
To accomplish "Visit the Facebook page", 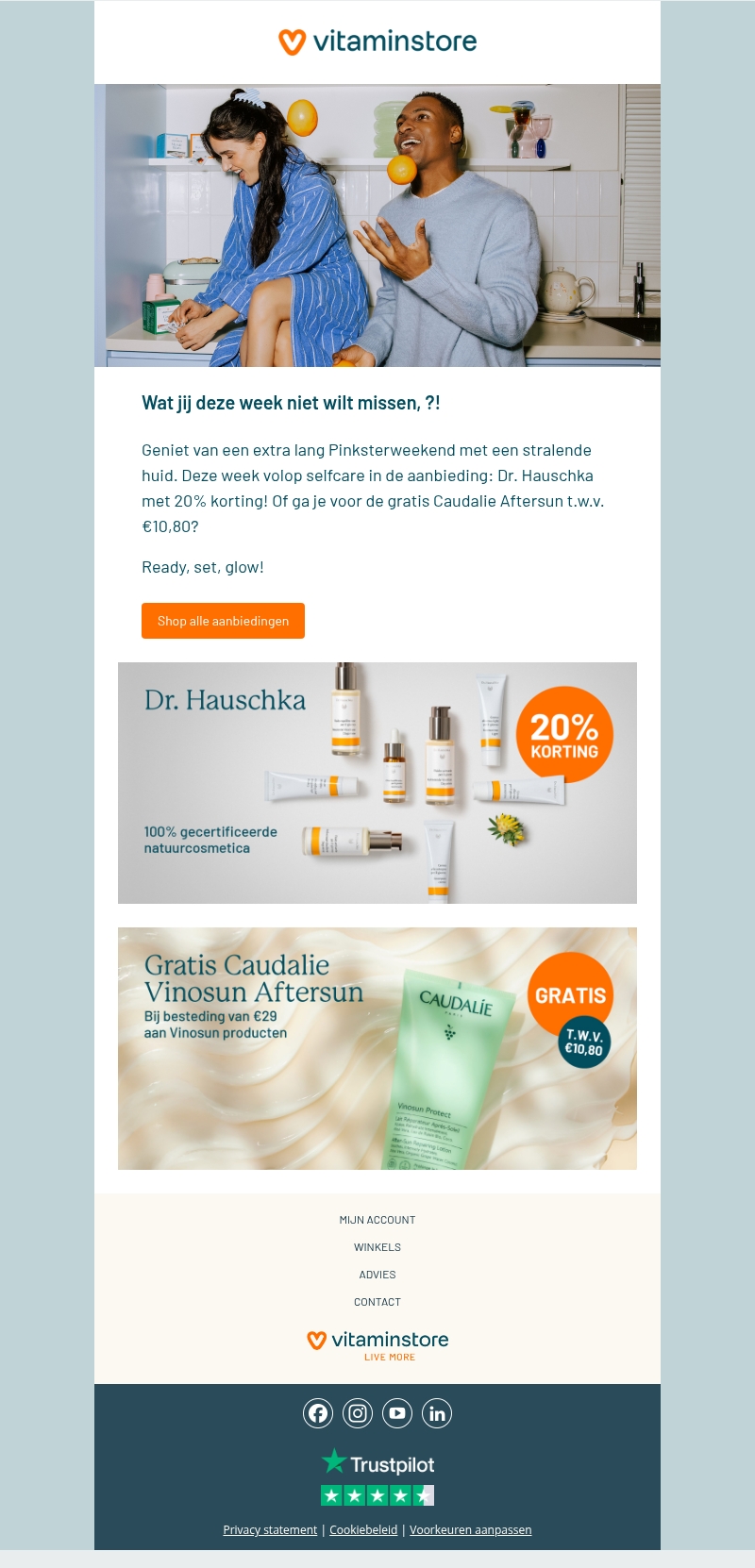I will (x=318, y=1413).
